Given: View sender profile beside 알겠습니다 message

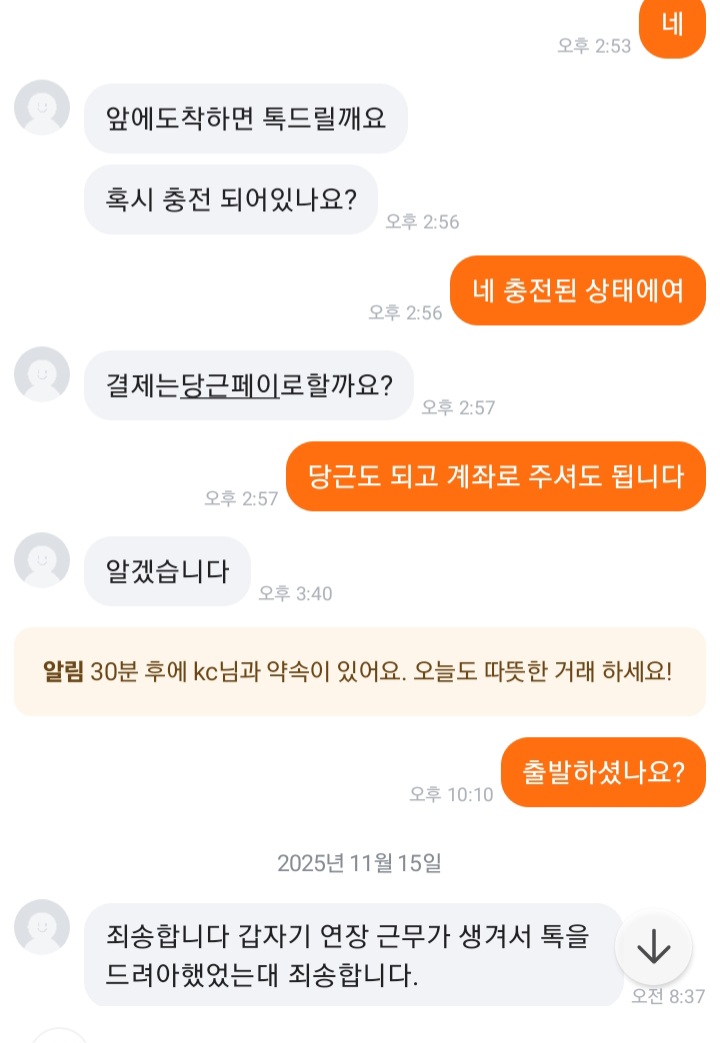Looking at the screenshot, I should point(42,560).
